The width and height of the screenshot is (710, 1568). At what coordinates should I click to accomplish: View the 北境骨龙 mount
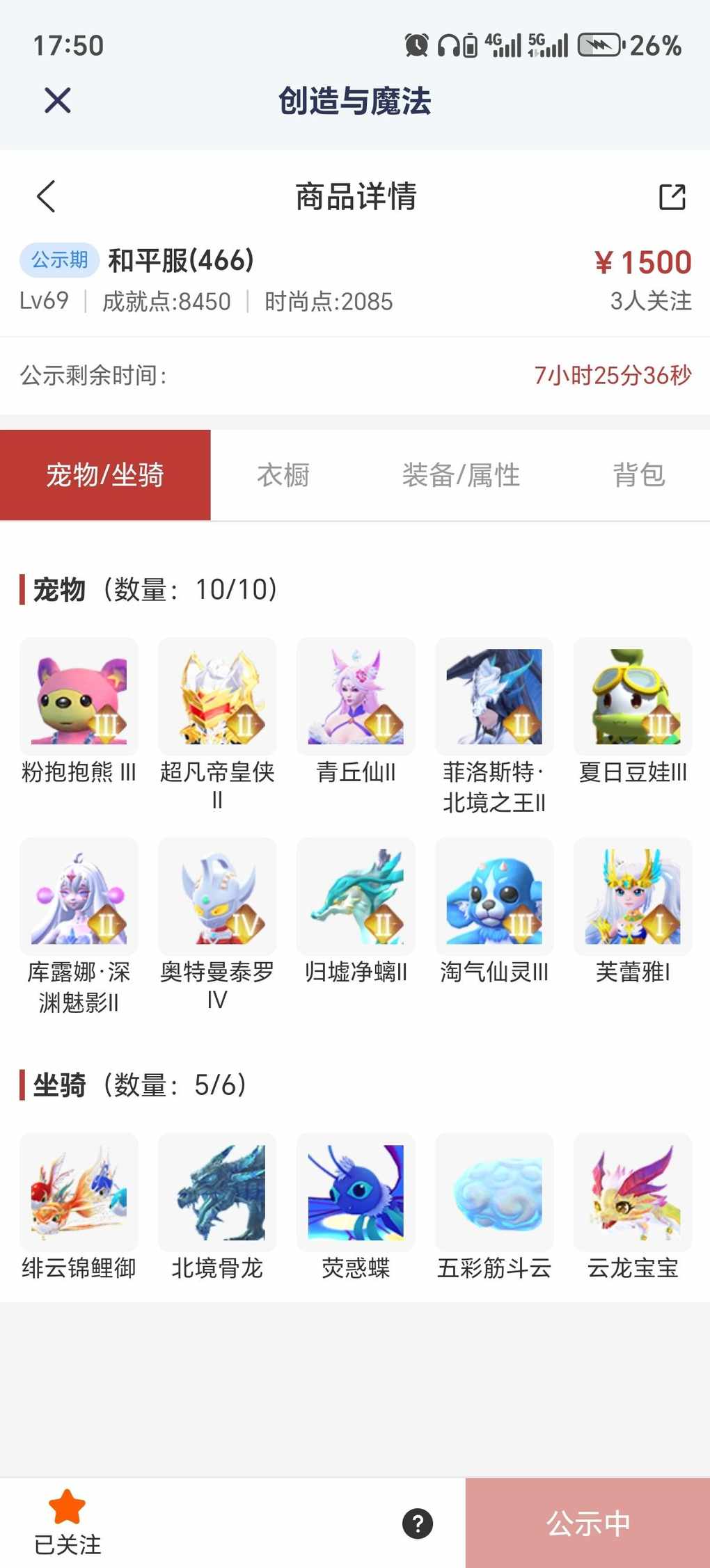pyautogui.click(x=217, y=1192)
